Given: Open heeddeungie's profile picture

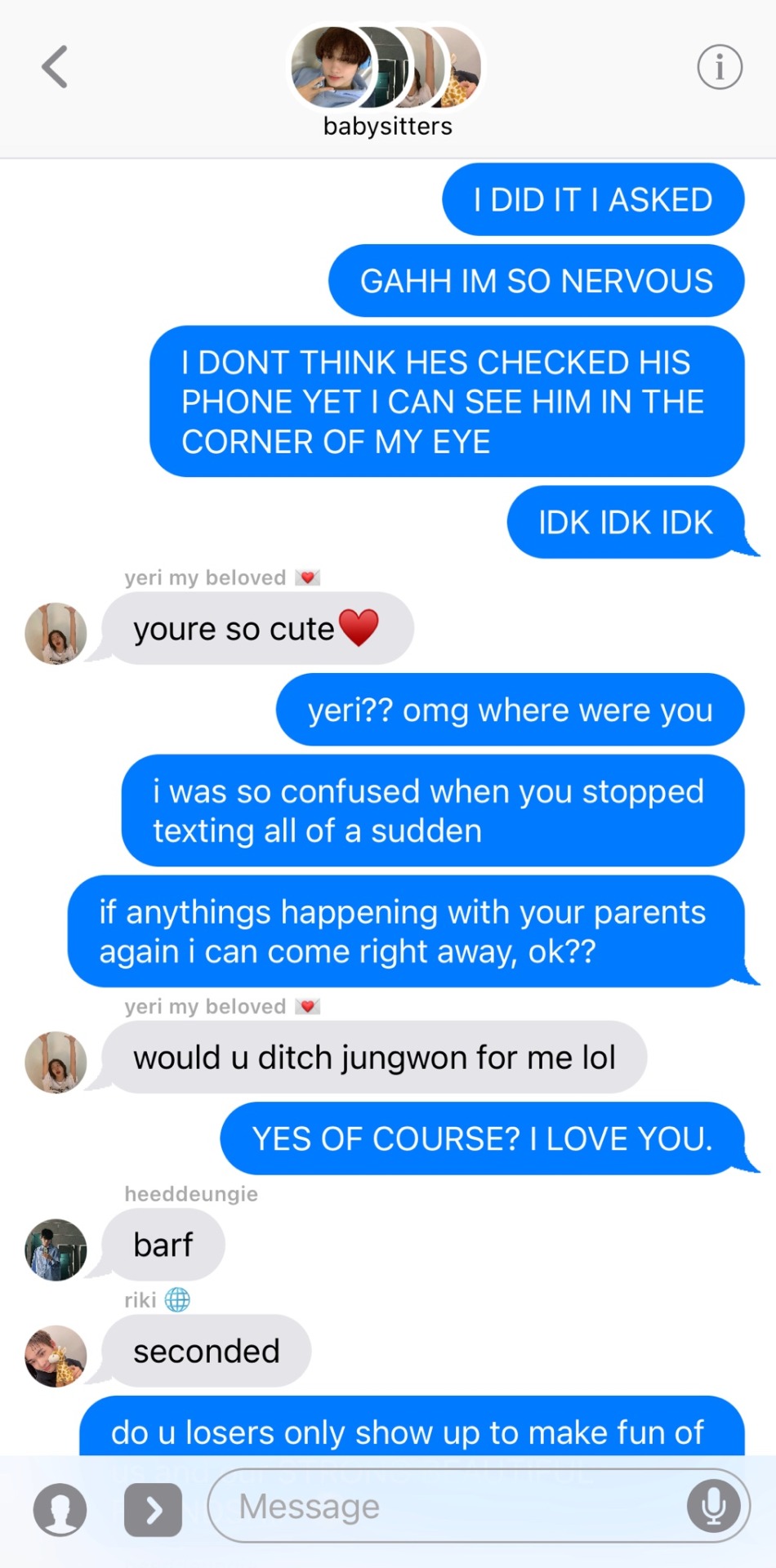Looking at the screenshot, I should [56, 1249].
